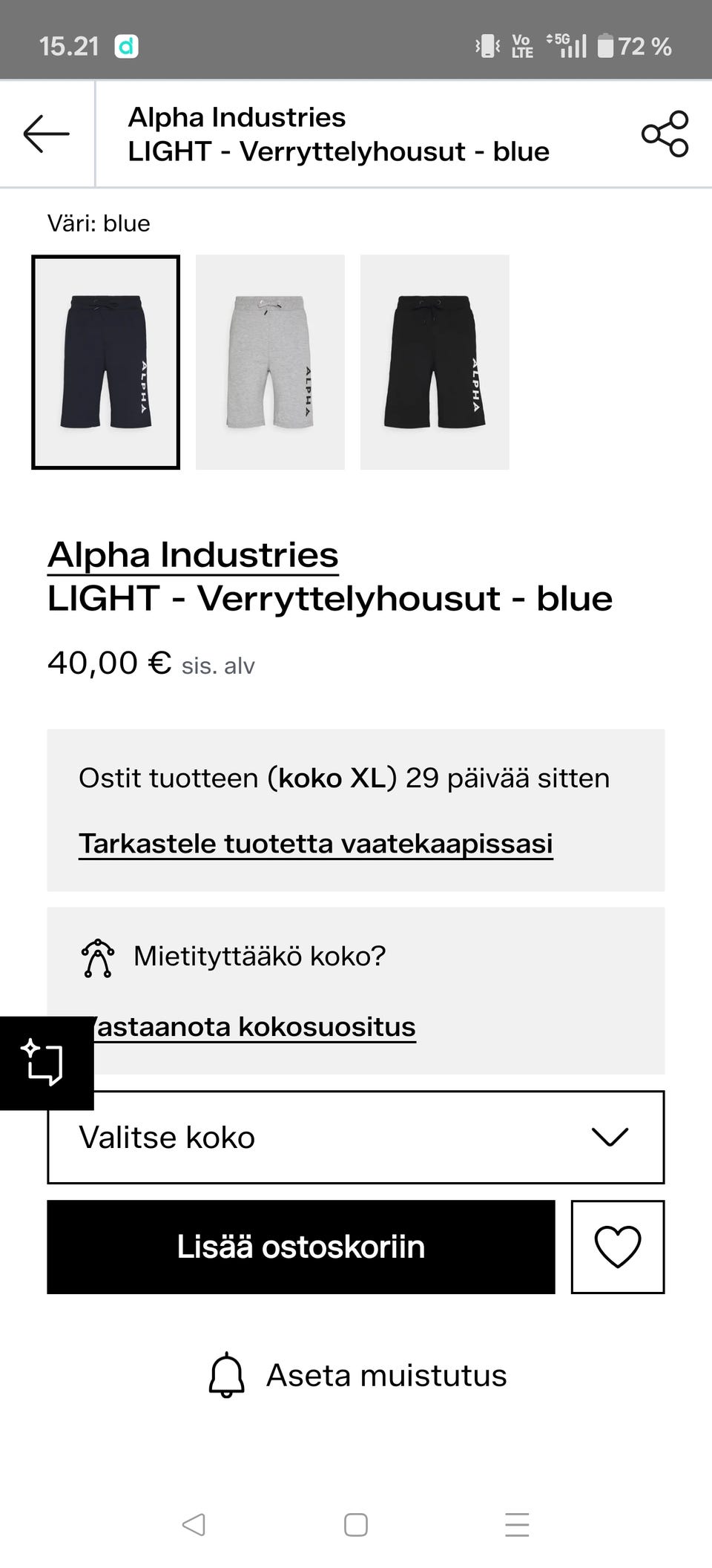Open the Alpha Industries brand page
The width and height of the screenshot is (712, 1568).
click(192, 554)
